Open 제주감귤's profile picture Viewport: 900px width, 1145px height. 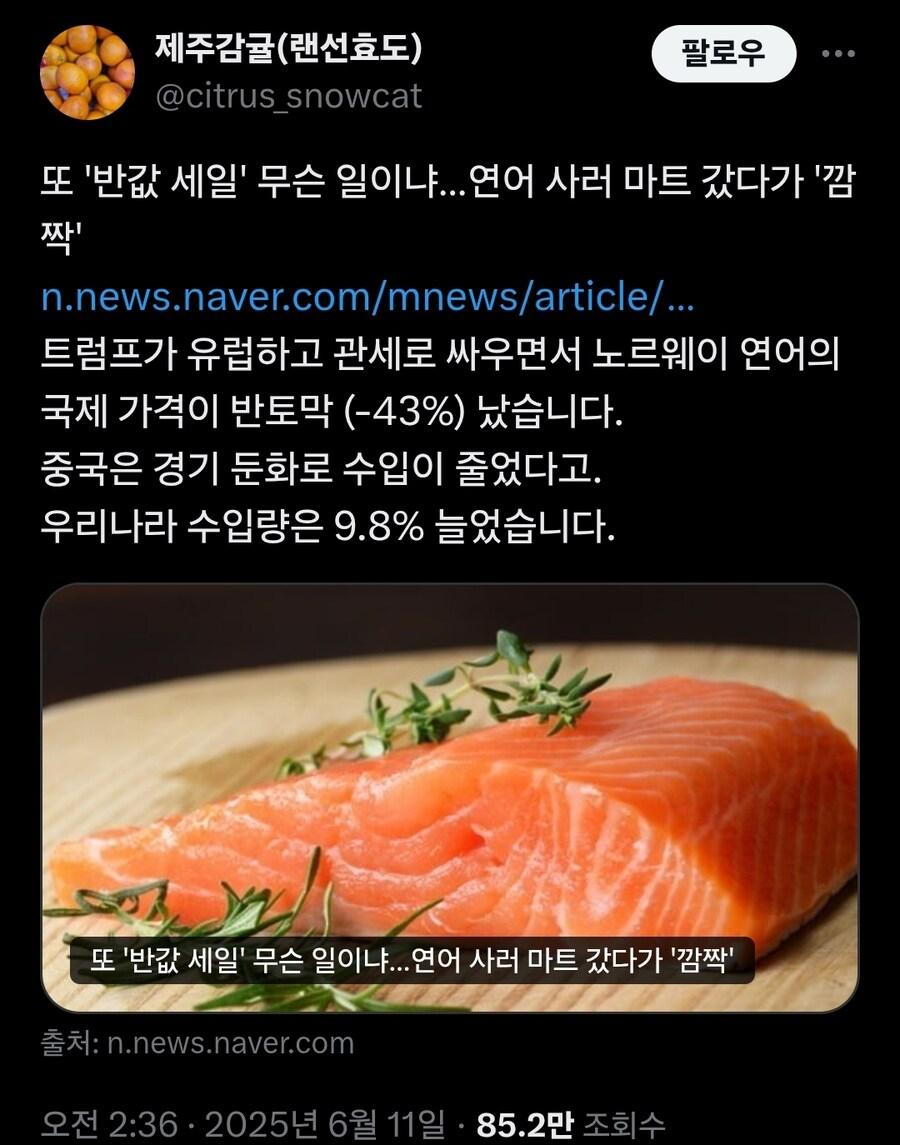(87, 72)
